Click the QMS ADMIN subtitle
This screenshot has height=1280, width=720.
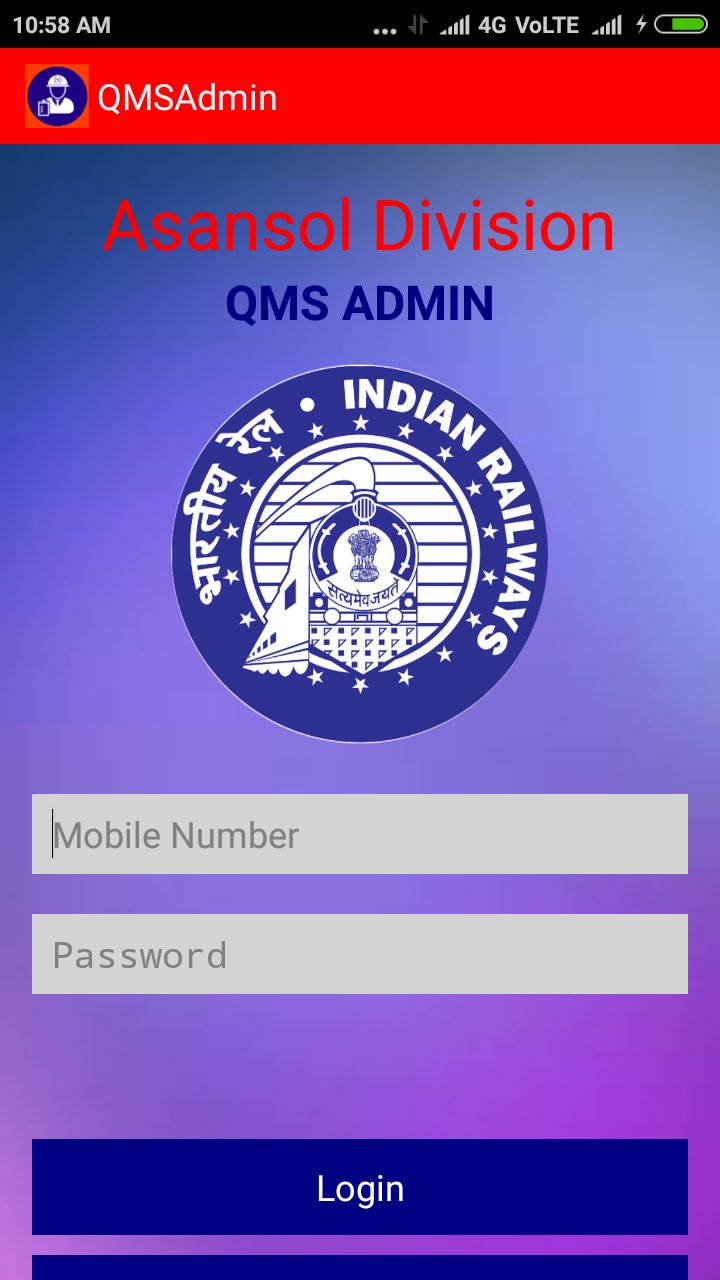pyautogui.click(x=360, y=302)
